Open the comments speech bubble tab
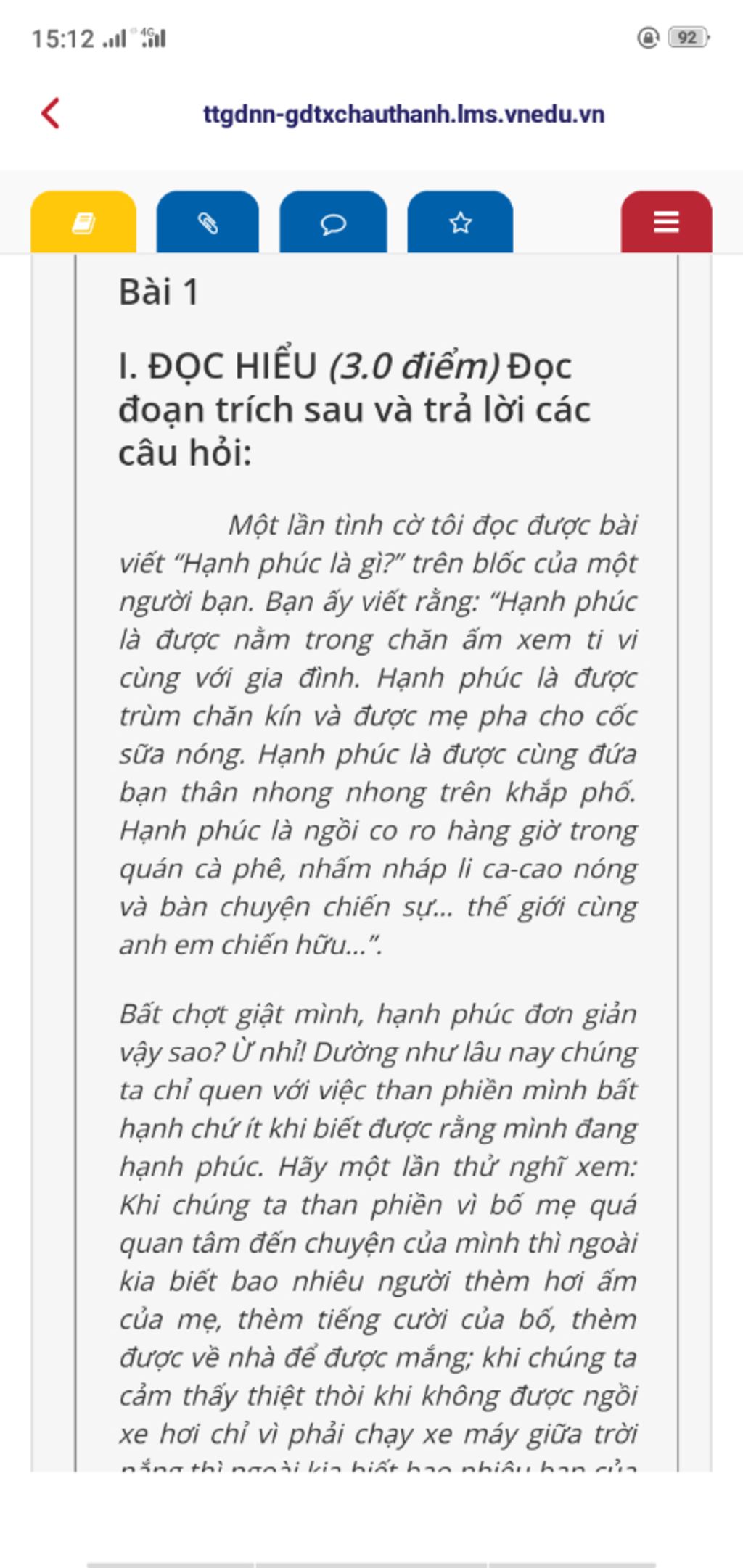This screenshot has width=743, height=1568. [x=333, y=223]
